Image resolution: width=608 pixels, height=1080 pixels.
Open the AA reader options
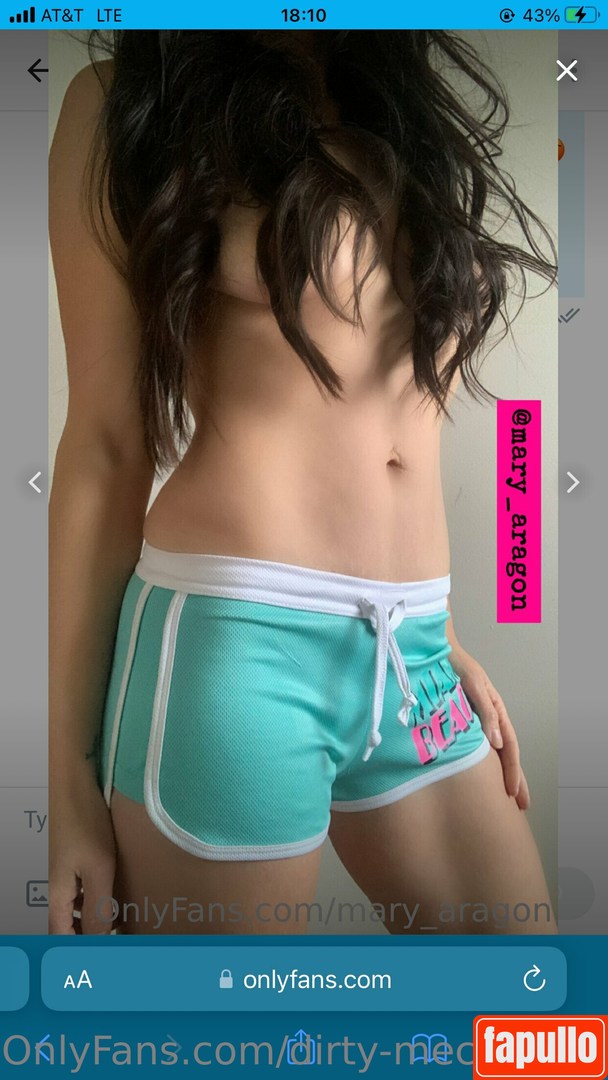(x=78, y=980)
